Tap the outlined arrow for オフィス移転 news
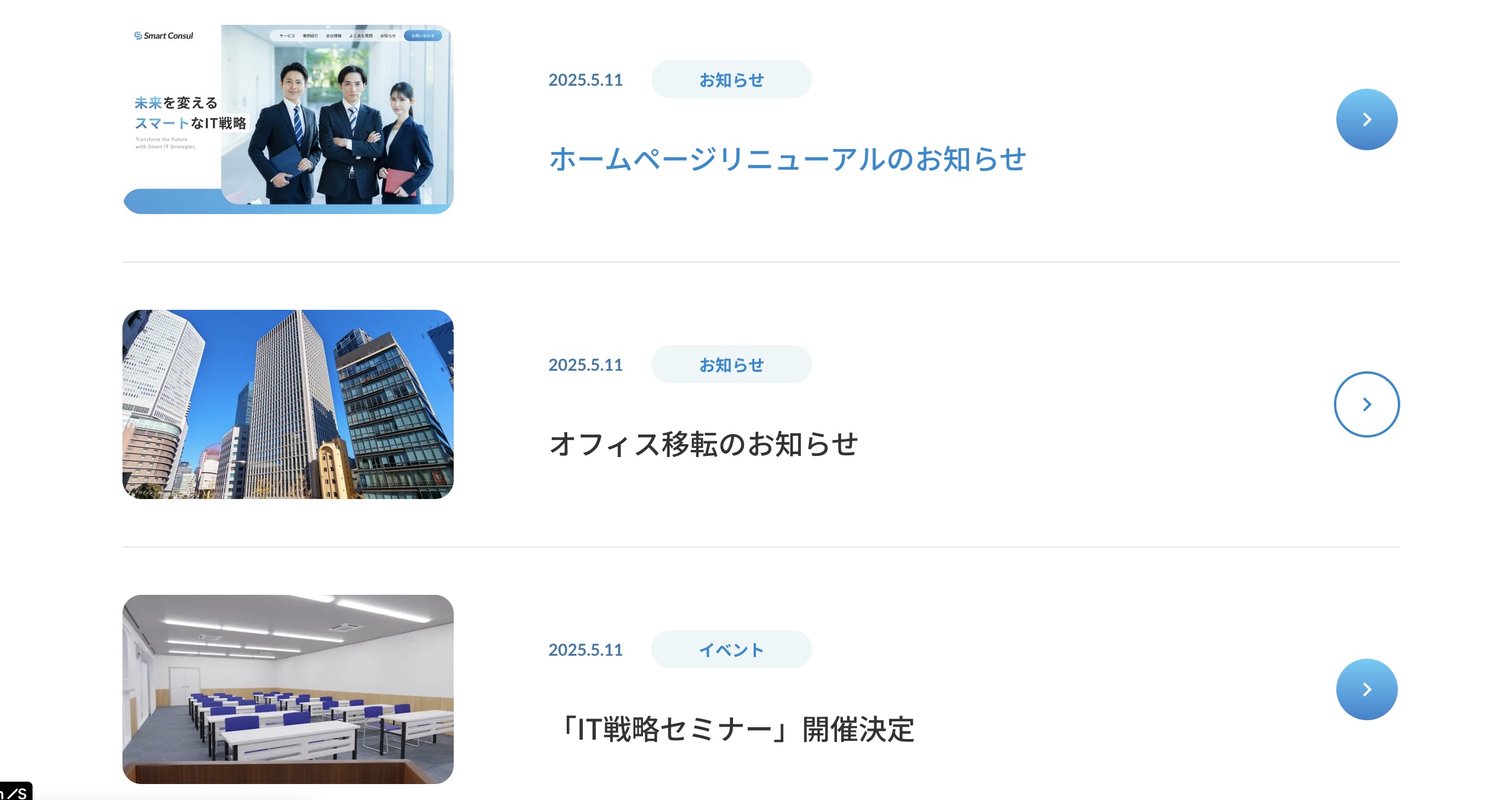Screen dimensions: 1512x800 click(1366, 404)
